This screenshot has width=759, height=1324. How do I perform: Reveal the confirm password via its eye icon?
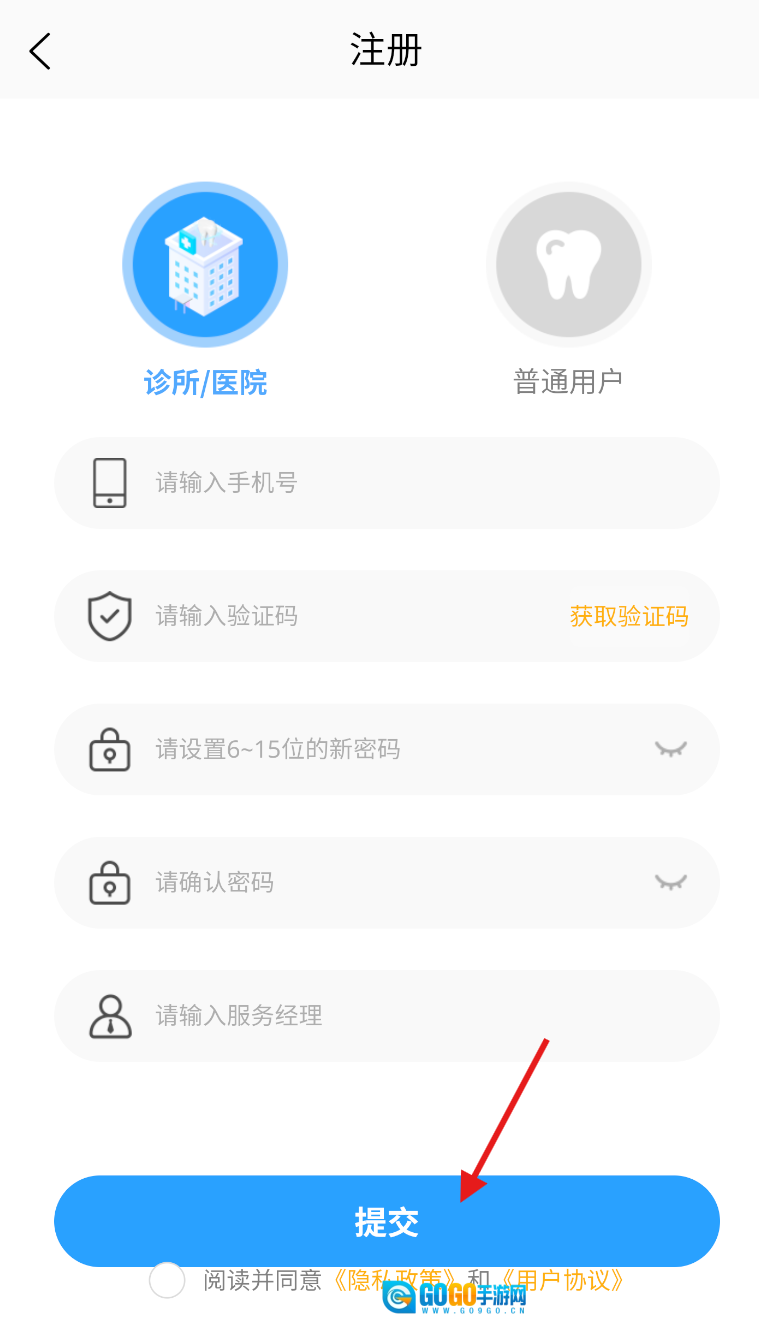tap(671, 882)
